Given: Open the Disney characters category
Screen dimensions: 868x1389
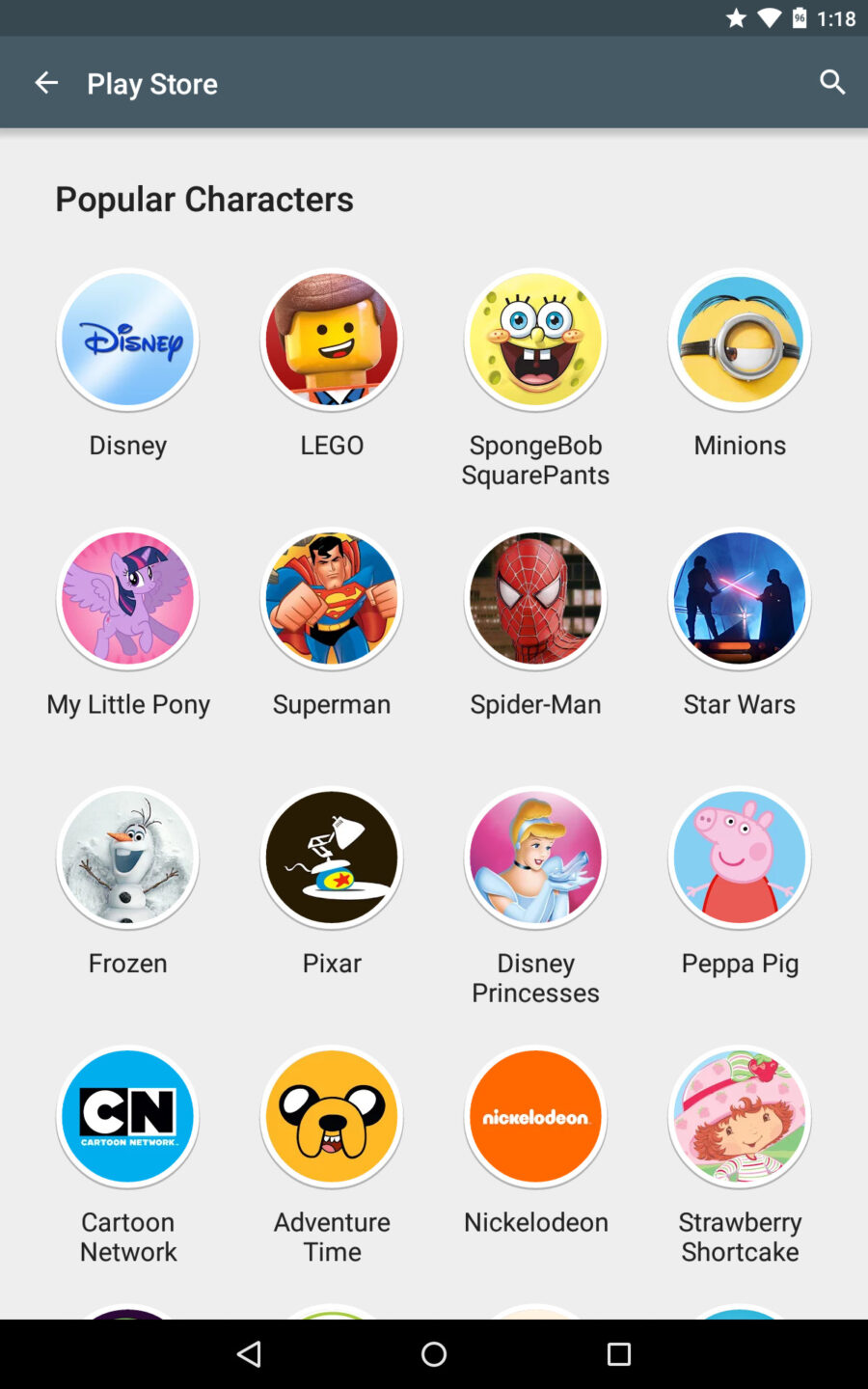Looking at the screenshot, I should [127, 340].
